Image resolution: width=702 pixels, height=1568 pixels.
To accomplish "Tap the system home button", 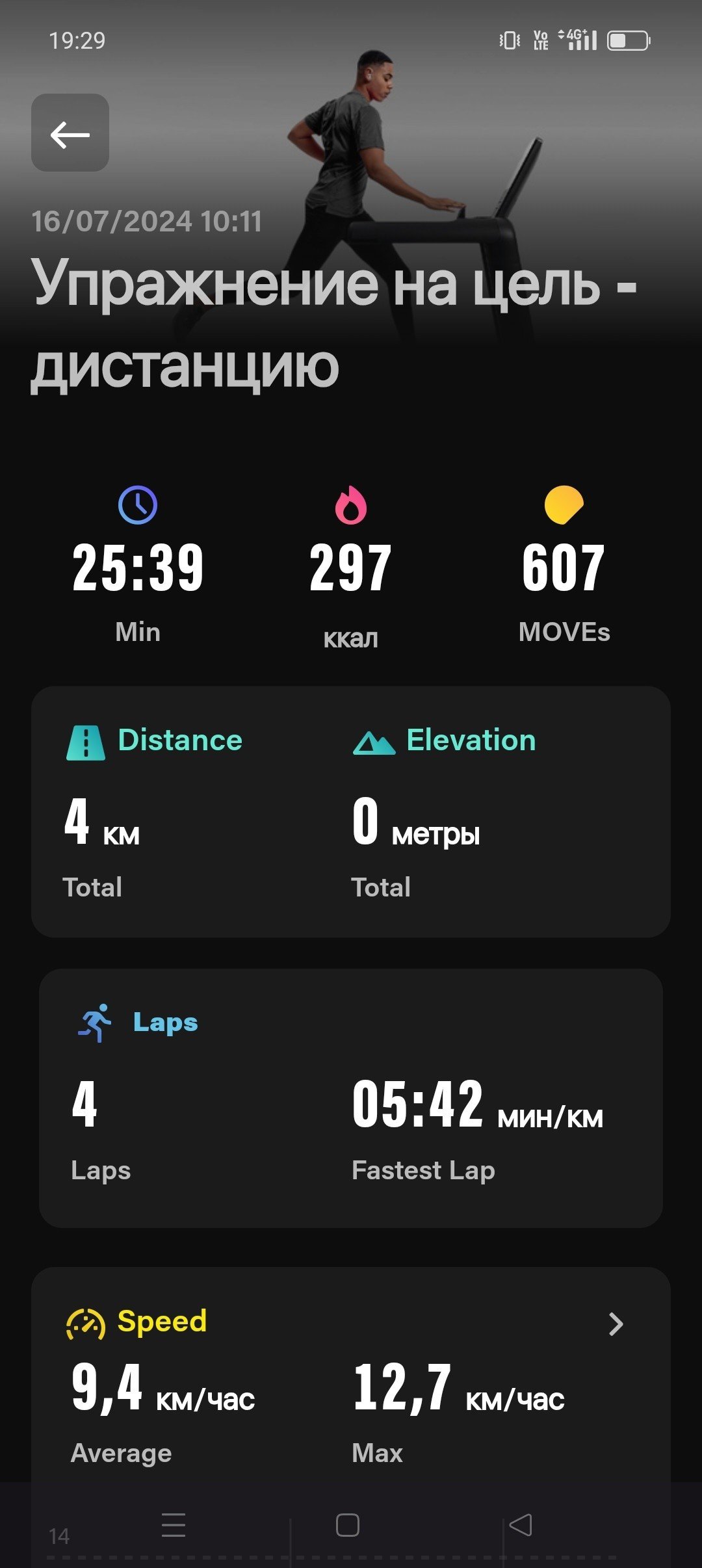I will point(348,1525).
